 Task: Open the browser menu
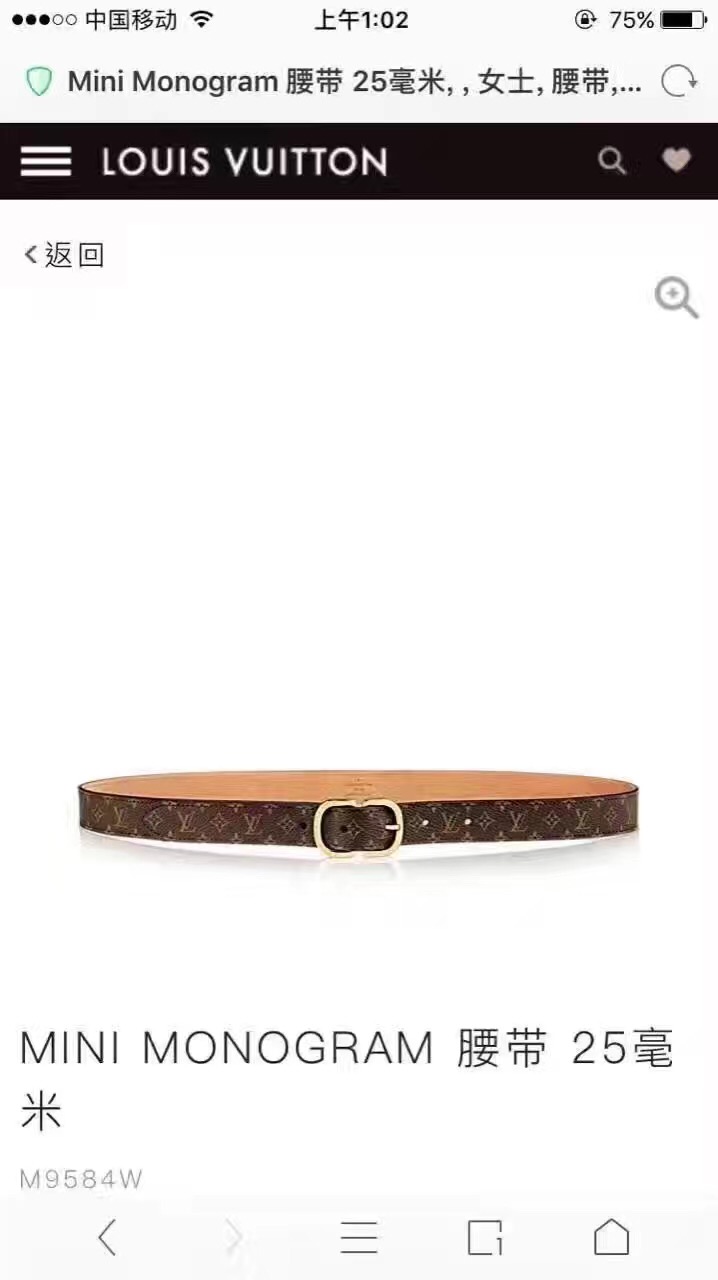359,1238
